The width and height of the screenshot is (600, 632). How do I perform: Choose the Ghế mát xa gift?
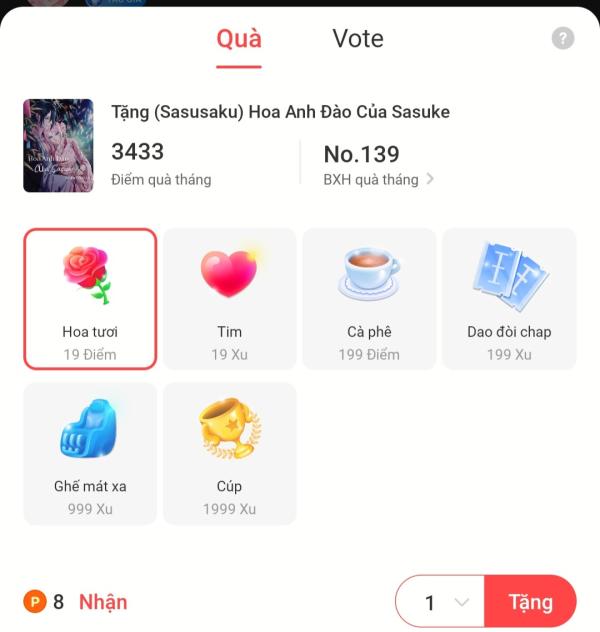pos(90,453)
